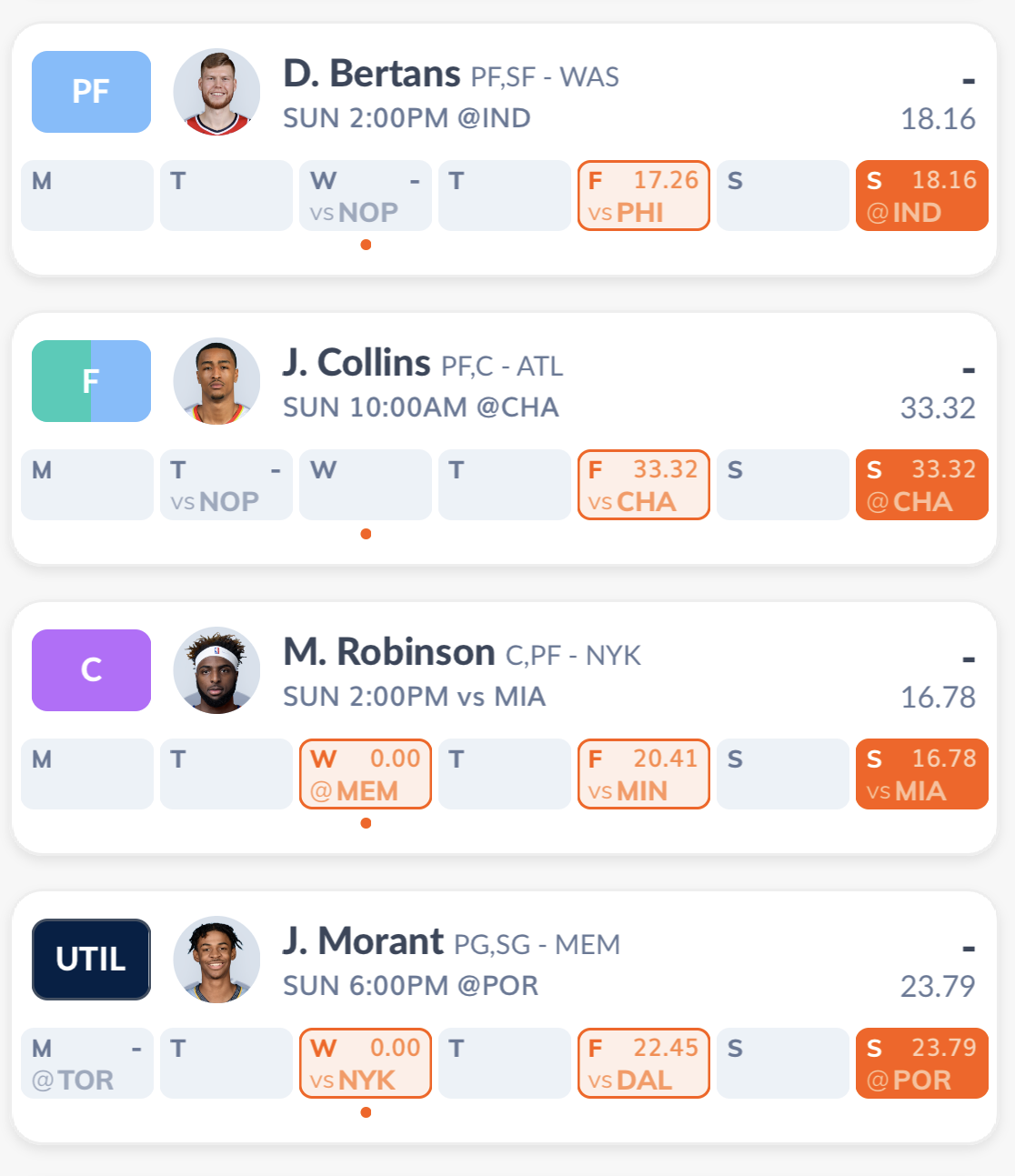The width and height of the screenshot is (1015, 1176).
Task: Select Bertans' Friday game vs PHI
Action: click(643, 196)
